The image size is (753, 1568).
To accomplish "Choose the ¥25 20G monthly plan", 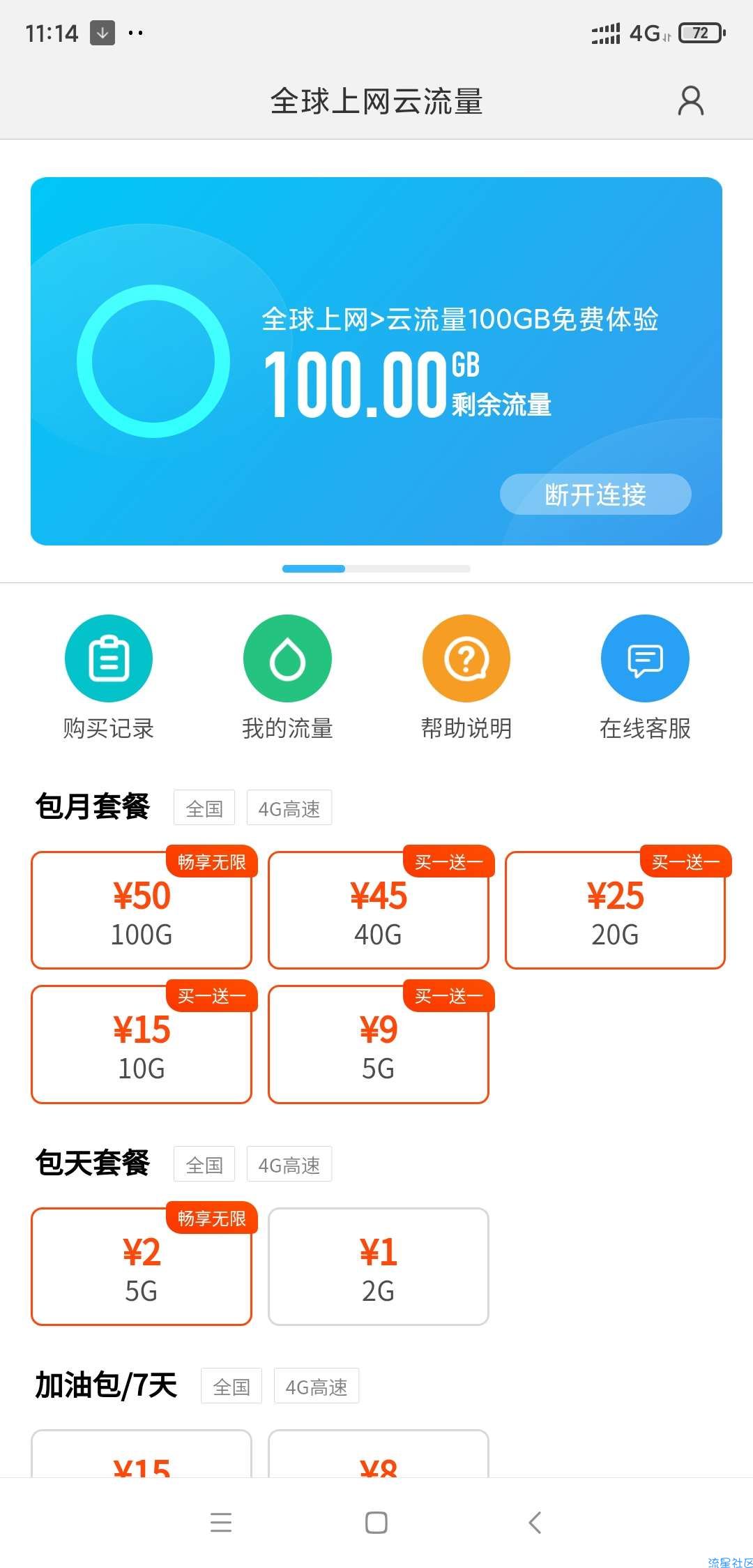I will (615, 910).
